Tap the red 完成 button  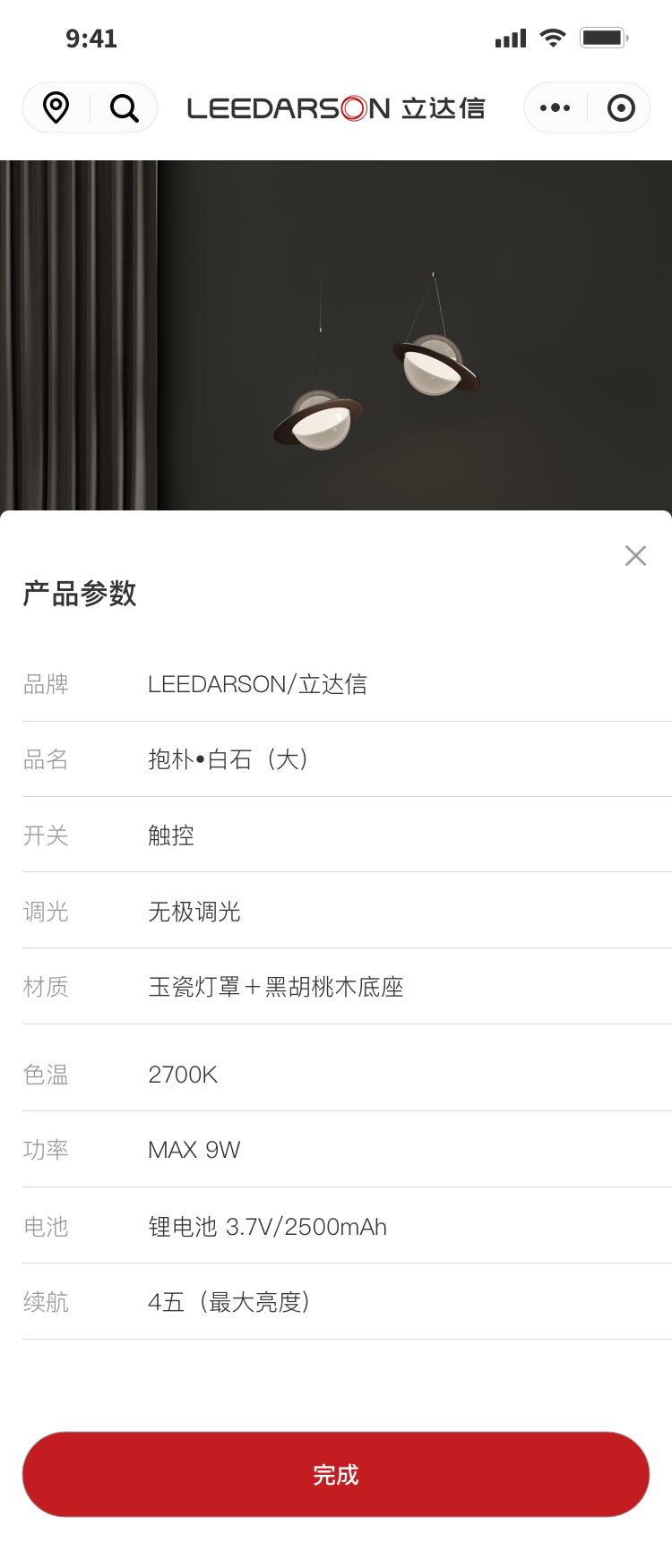(336, 1474)
